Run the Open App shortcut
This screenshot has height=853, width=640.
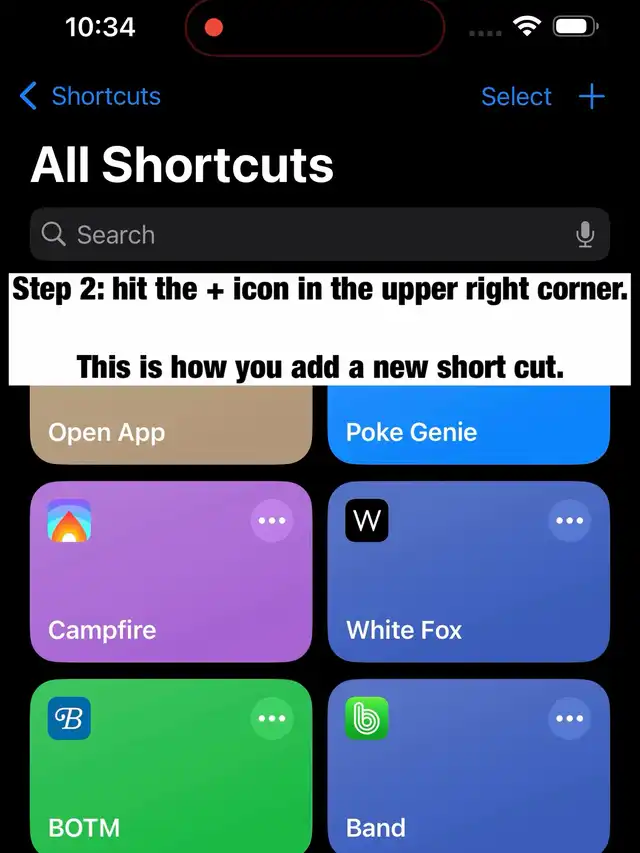170,428
